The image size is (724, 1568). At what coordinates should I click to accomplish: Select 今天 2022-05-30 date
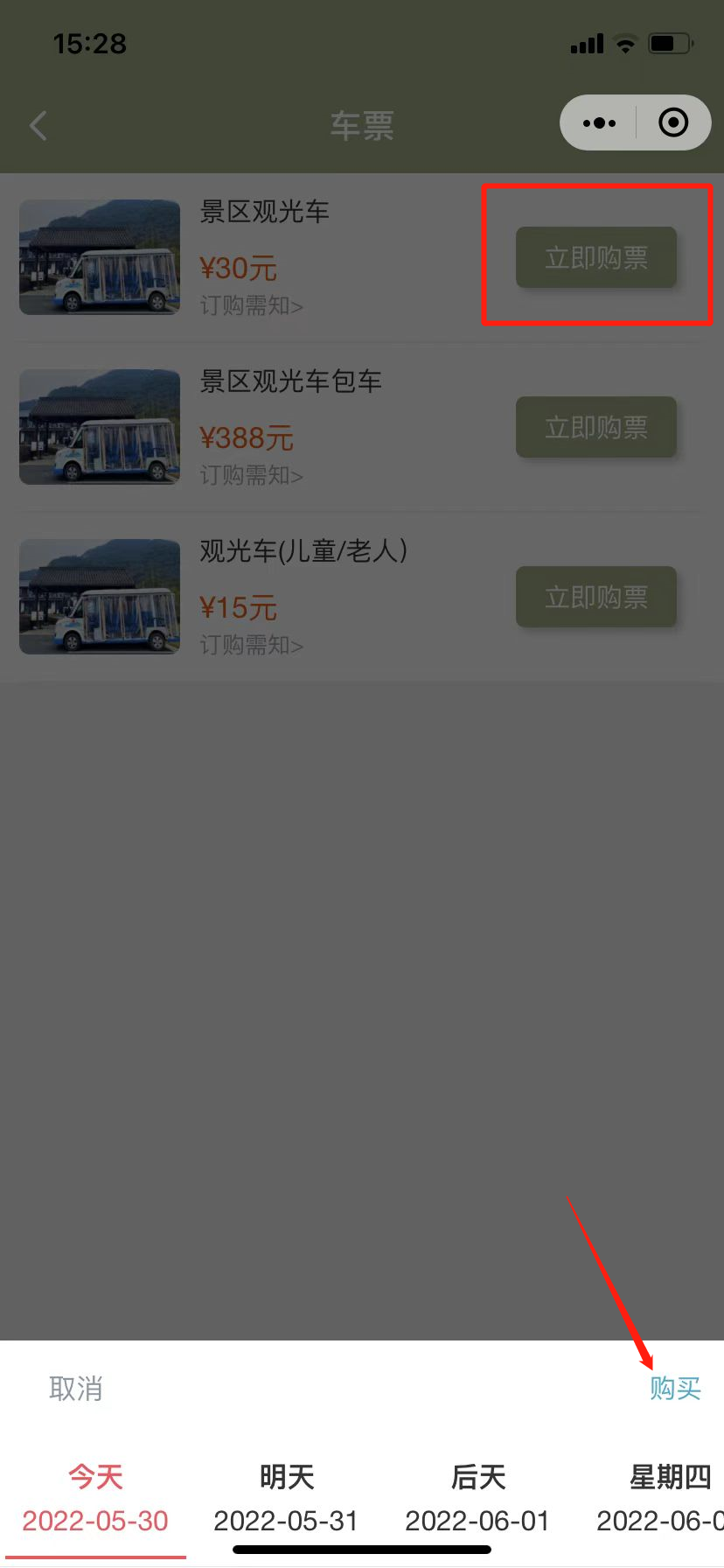pyautogui.click(x=95, y=1499)
